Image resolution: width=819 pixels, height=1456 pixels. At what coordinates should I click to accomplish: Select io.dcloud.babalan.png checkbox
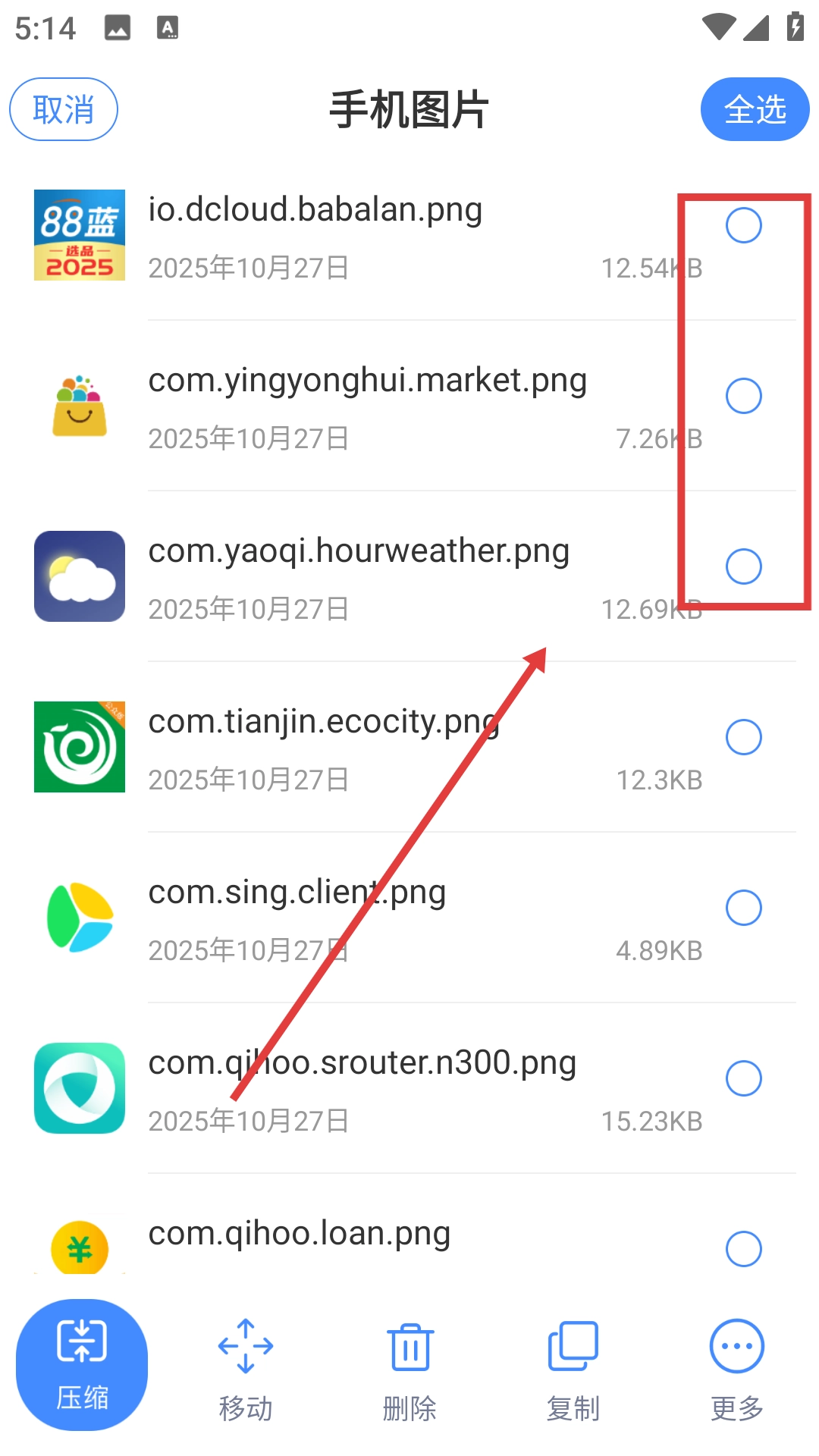coord(743,225)
